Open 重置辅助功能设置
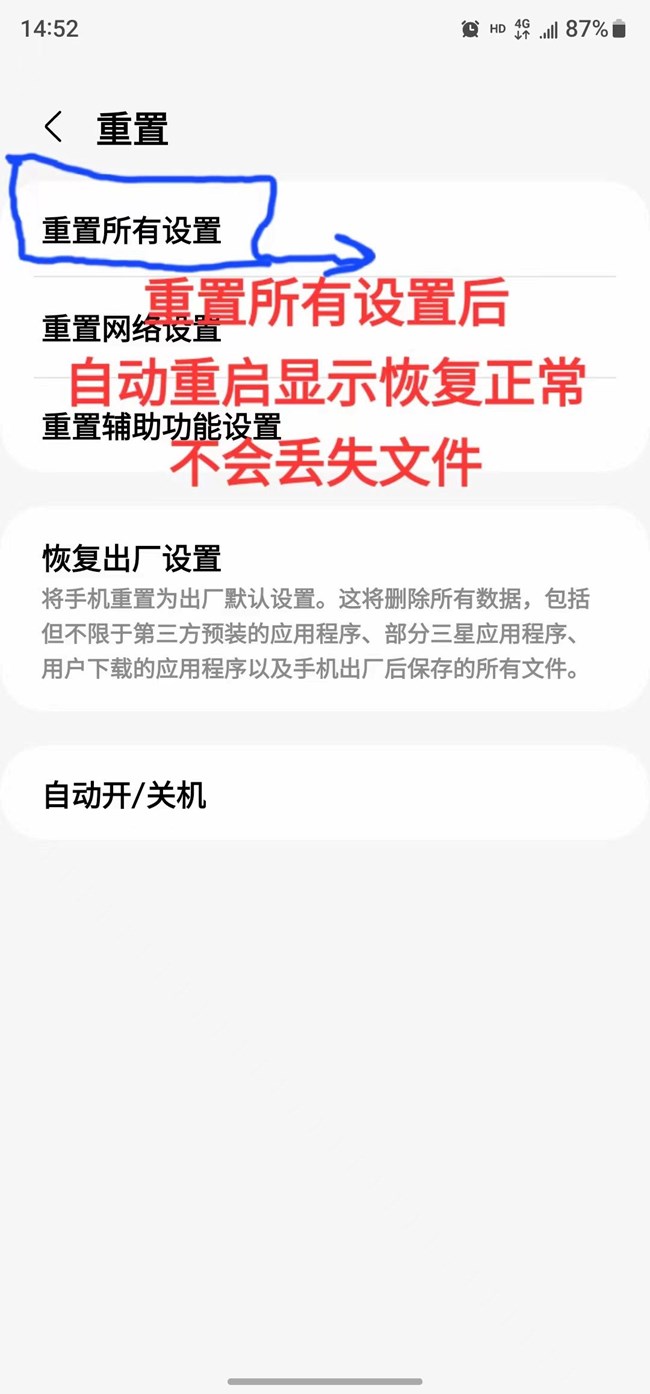This screenshot has width=650, height=1394. pyautogui.click(x=325, y=425)
